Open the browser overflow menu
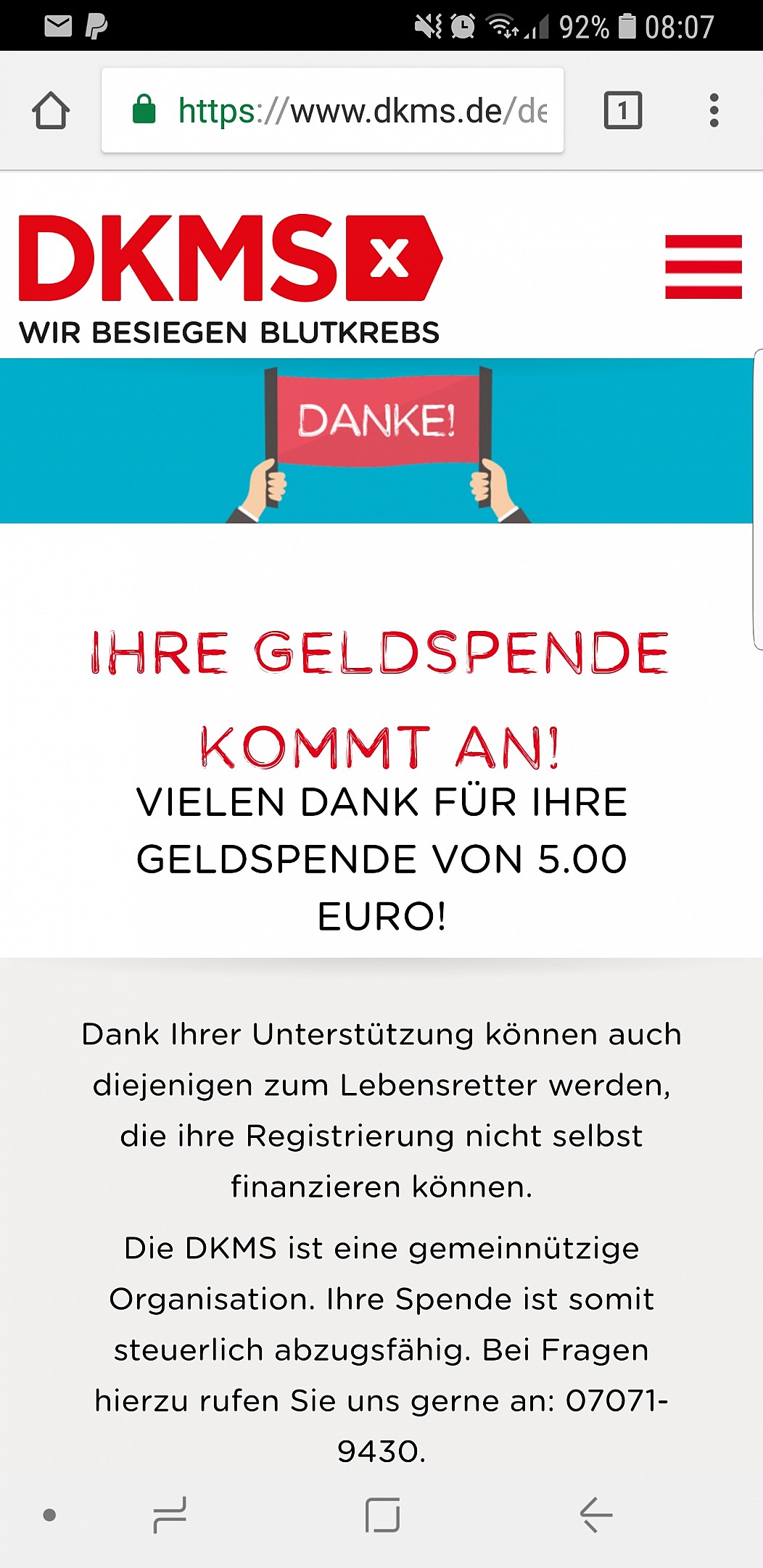Image resolution: width=763 pixels, height=1568 pixels. click(714, 110)
